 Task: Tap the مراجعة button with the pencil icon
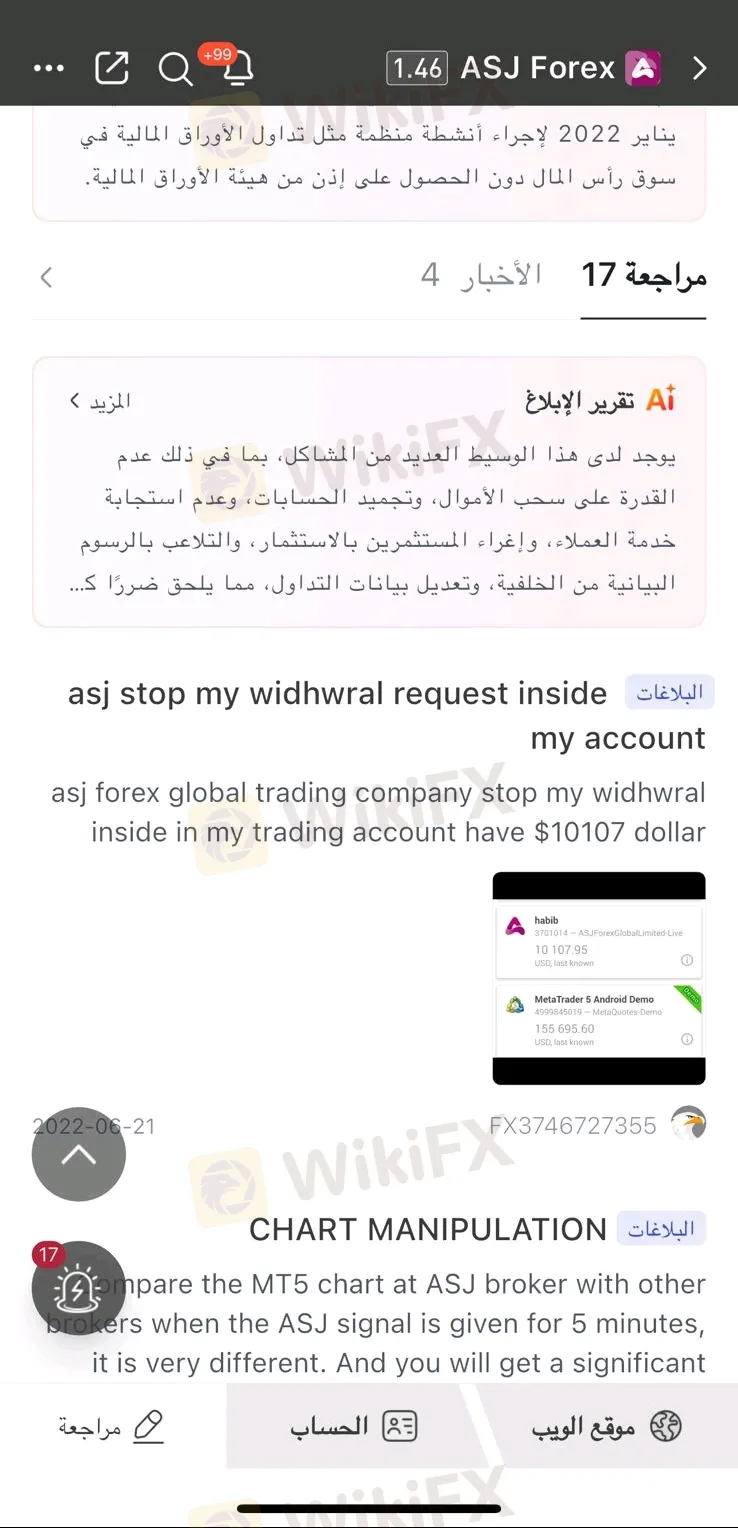[x=111, y=1427]
